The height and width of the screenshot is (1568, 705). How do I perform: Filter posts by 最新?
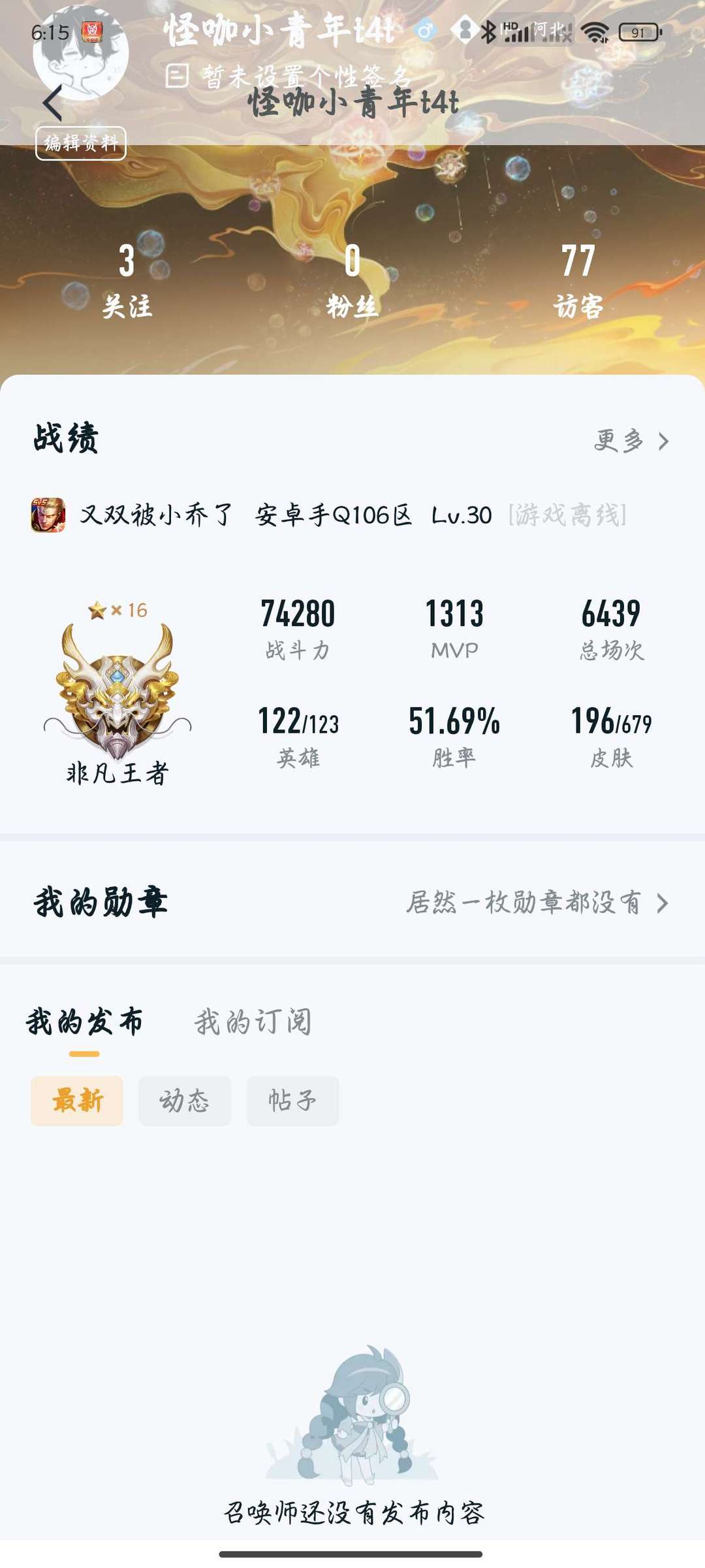click(x=77, y=1101)
